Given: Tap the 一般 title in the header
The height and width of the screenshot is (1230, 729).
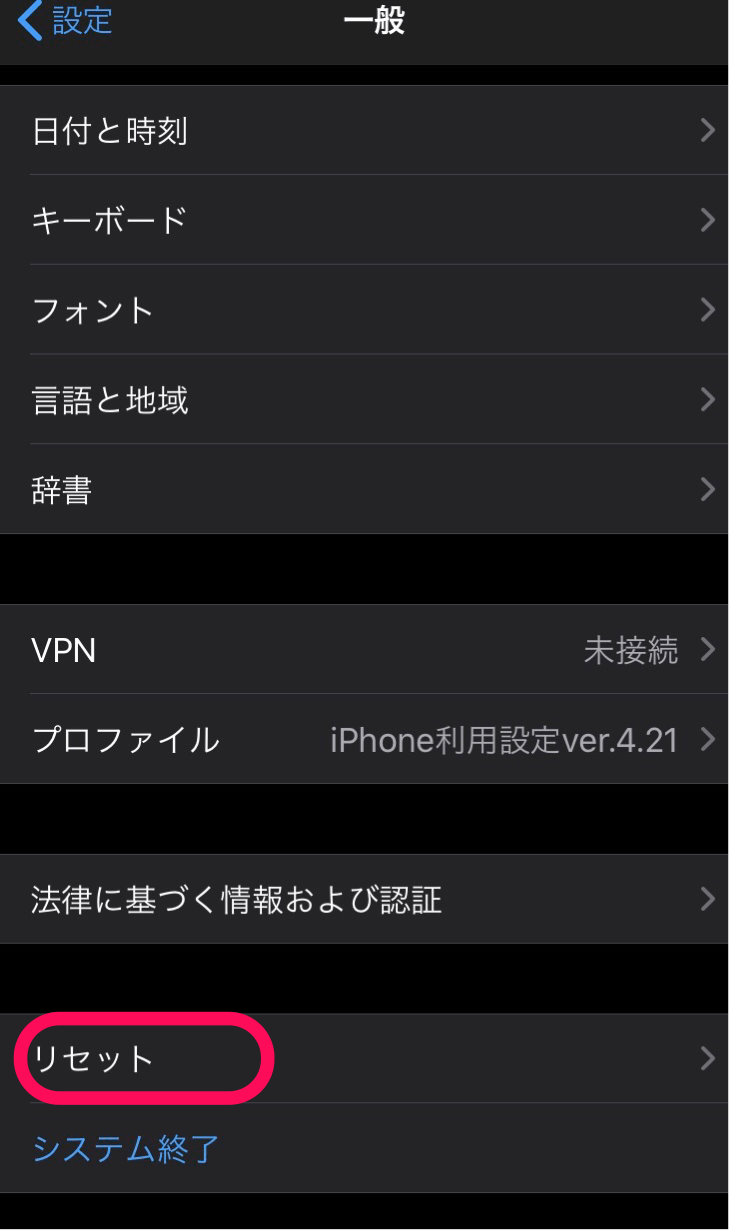Looking at the screenshot, I should pyautogui.click(x=374, y=21).
